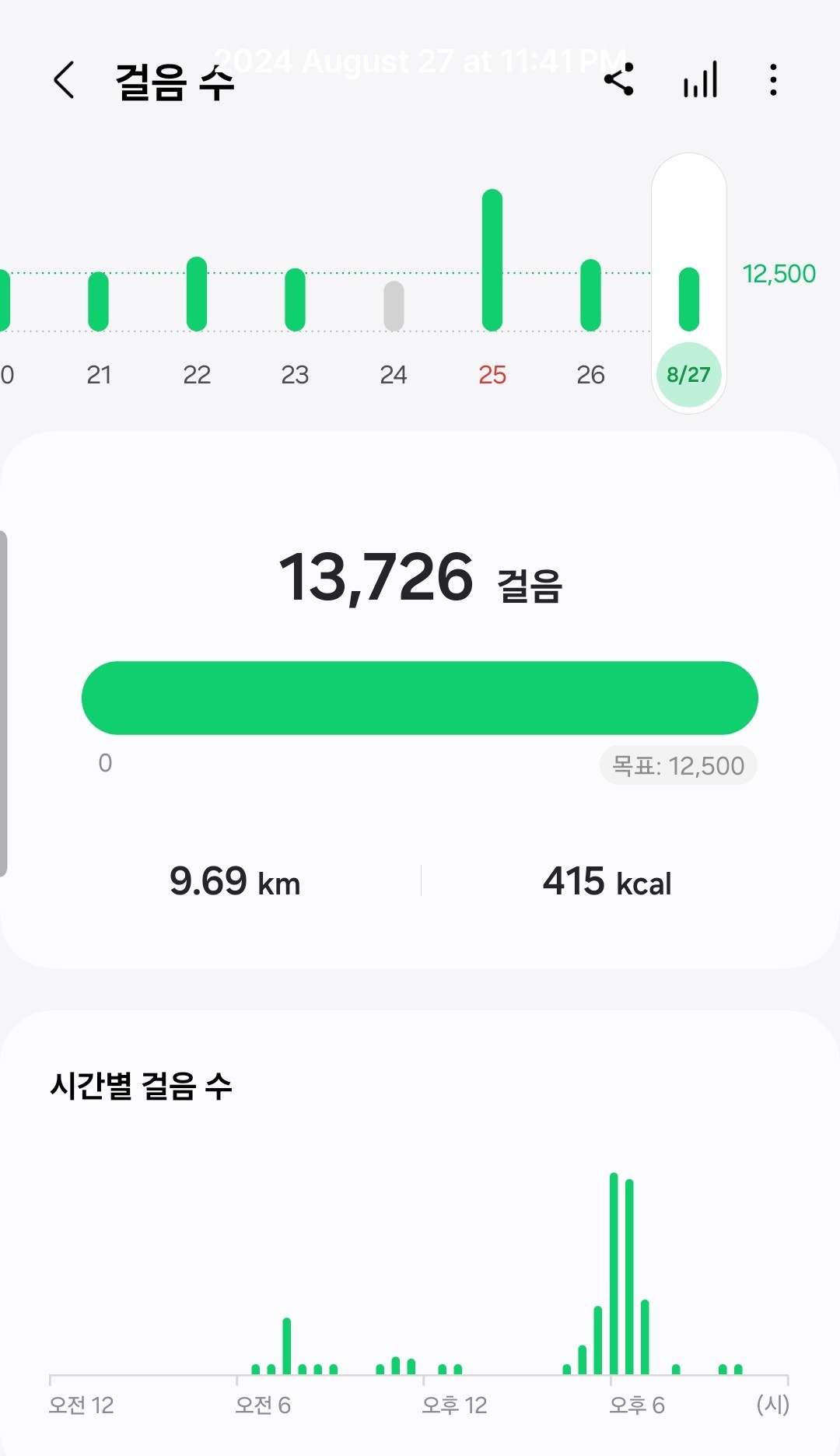
Task: Share the step count summary
Action: click(619, 80)
